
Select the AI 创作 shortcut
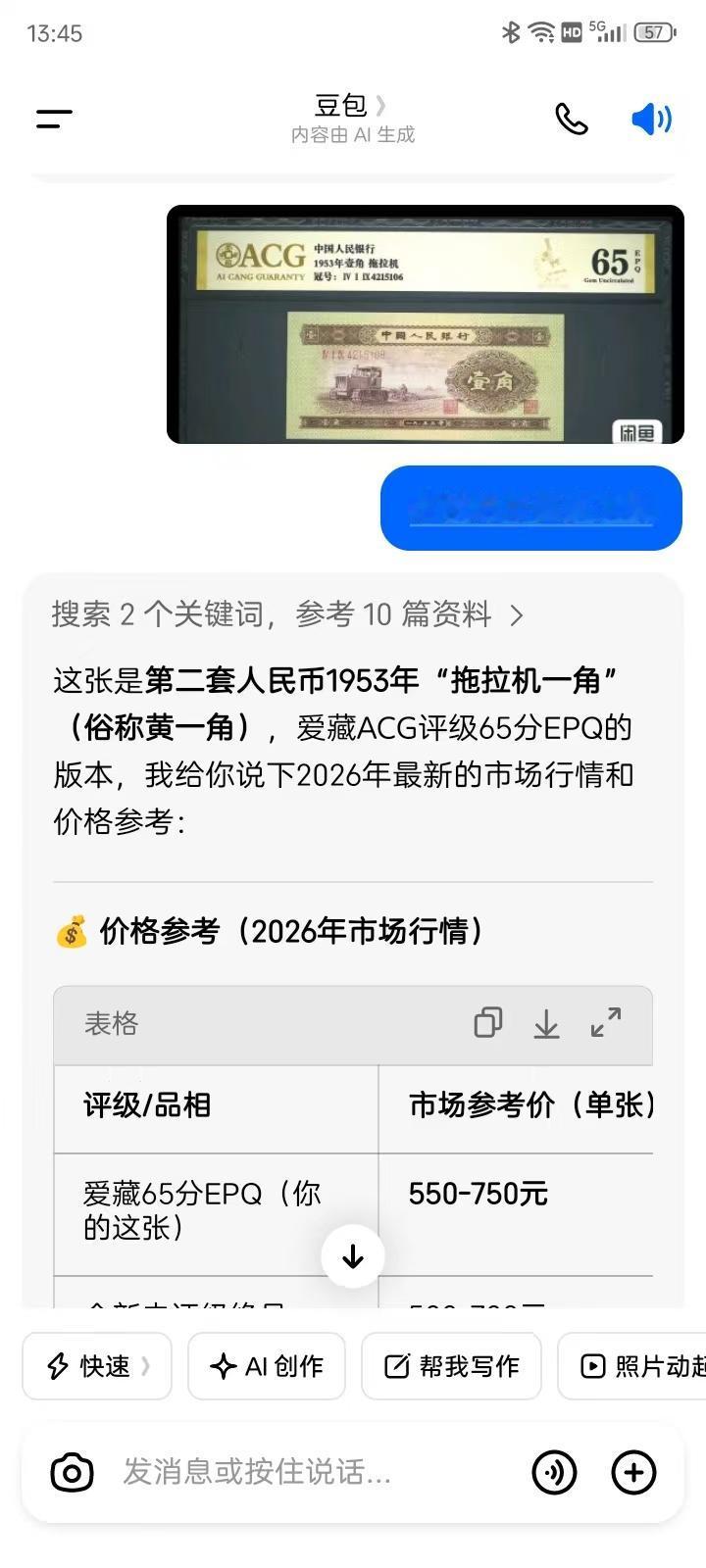tap(266, 1365)
